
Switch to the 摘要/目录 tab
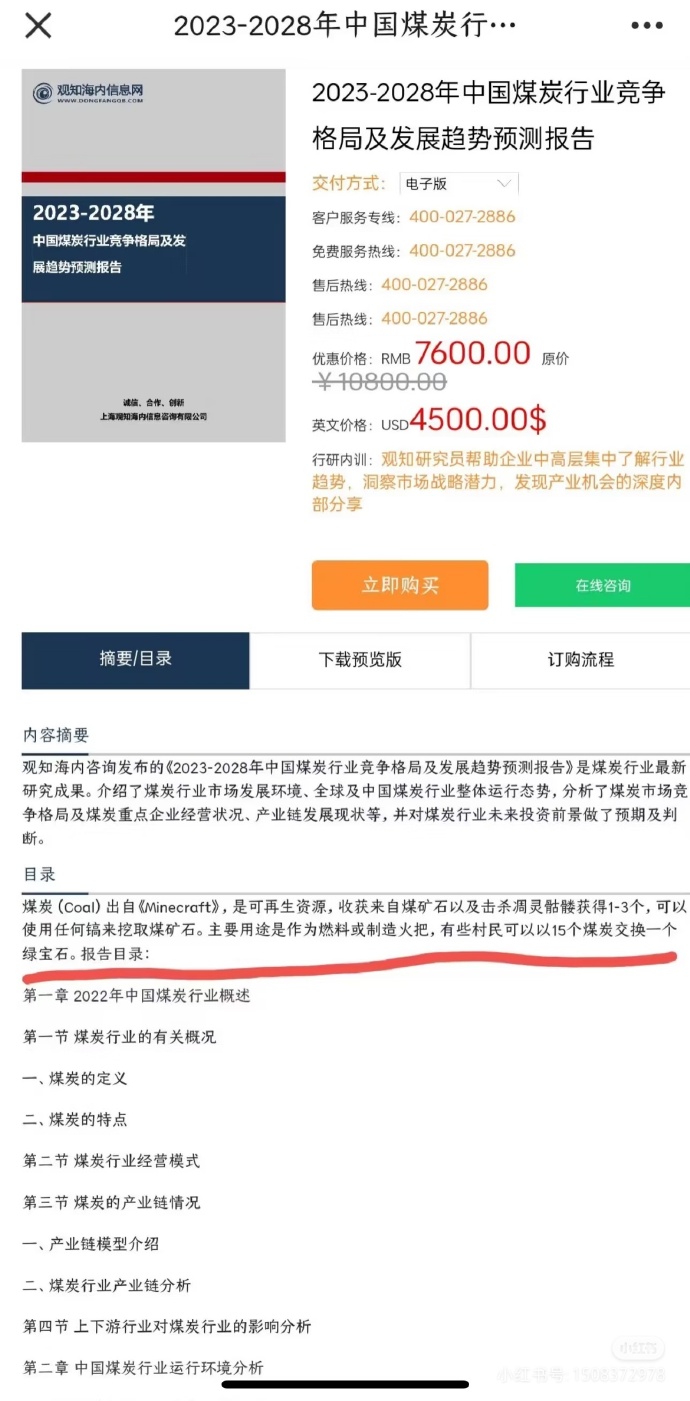135,660
